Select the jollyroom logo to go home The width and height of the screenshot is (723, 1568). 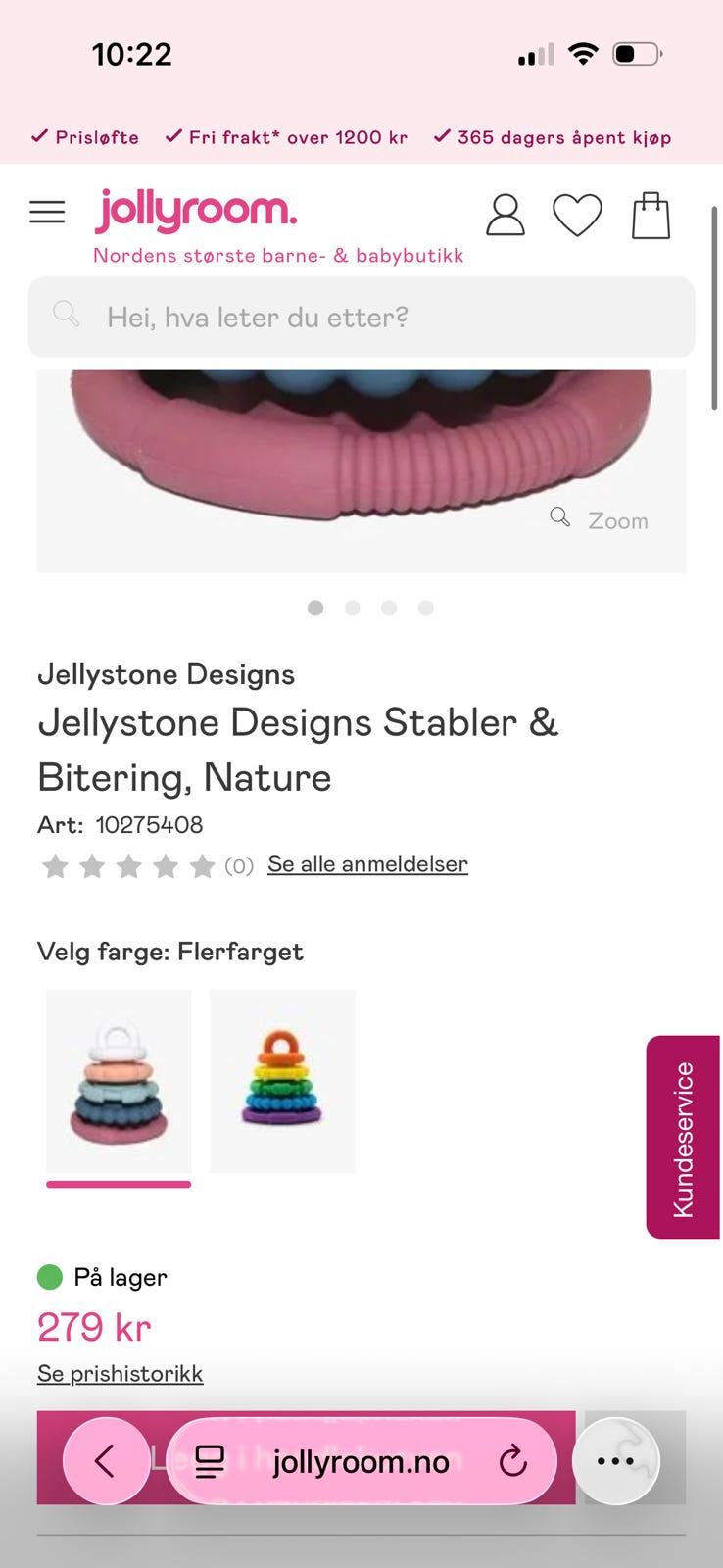click(x=195, y=210)
